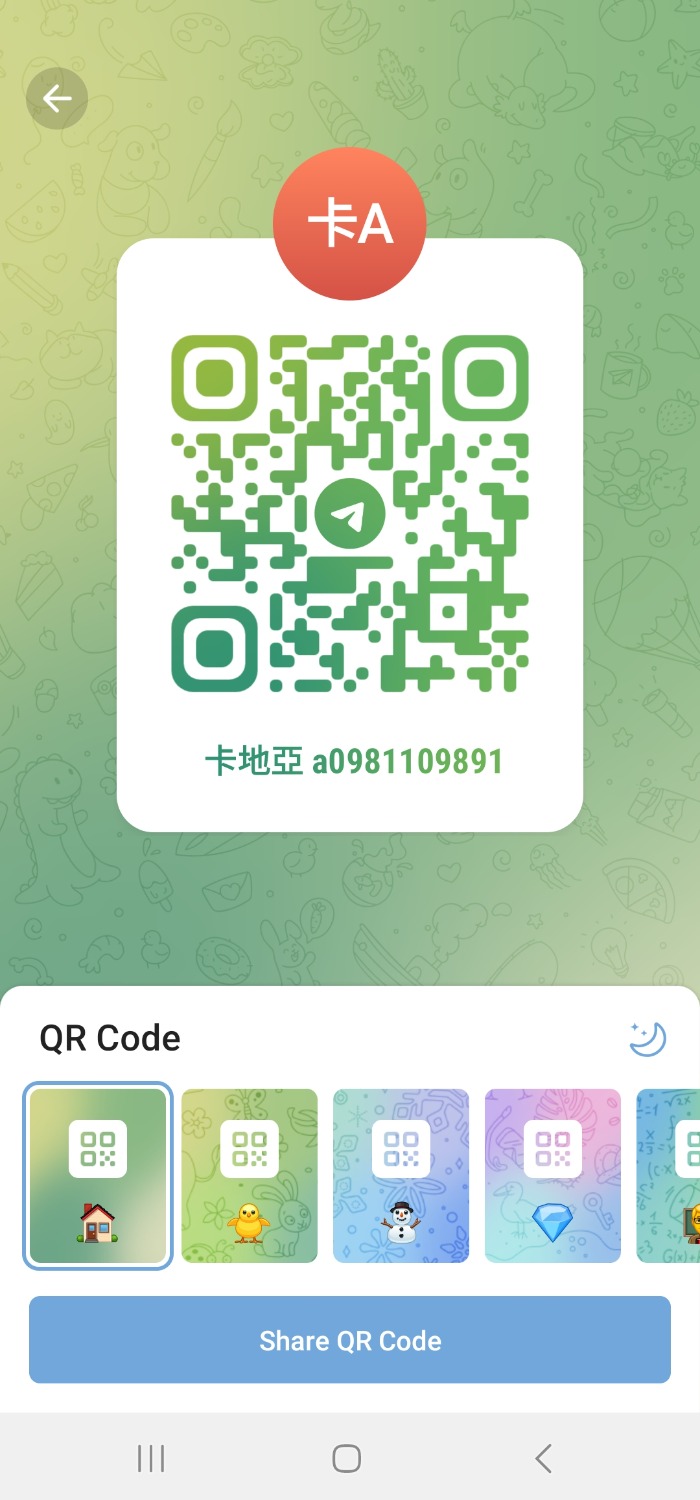Toggle night mode with moon icon
700x1500 pixels.
tap(647, 1039)
